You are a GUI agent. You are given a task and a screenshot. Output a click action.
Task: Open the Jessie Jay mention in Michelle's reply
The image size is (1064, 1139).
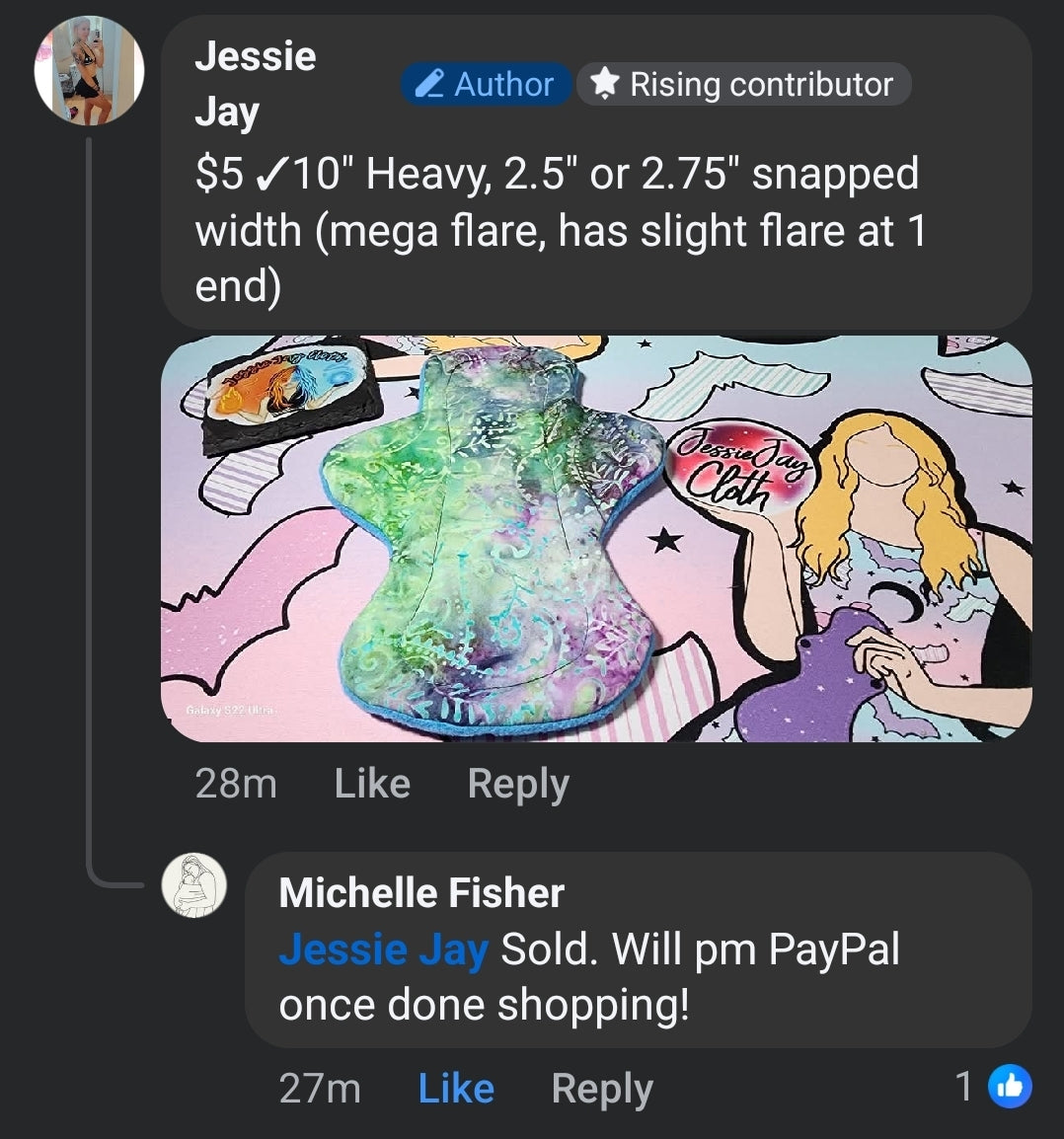pyautogui.click(x=383, y=949)
